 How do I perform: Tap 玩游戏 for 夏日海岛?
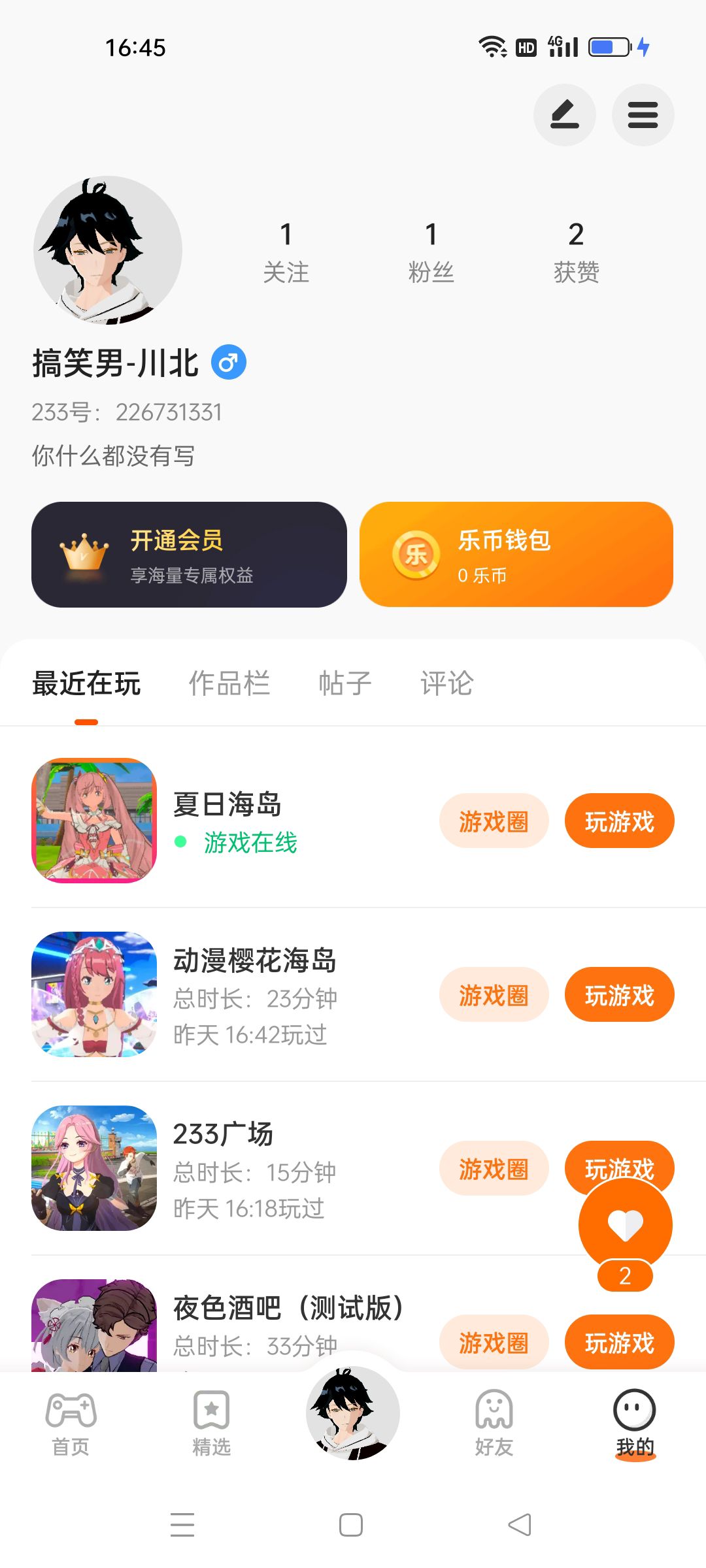619,821
